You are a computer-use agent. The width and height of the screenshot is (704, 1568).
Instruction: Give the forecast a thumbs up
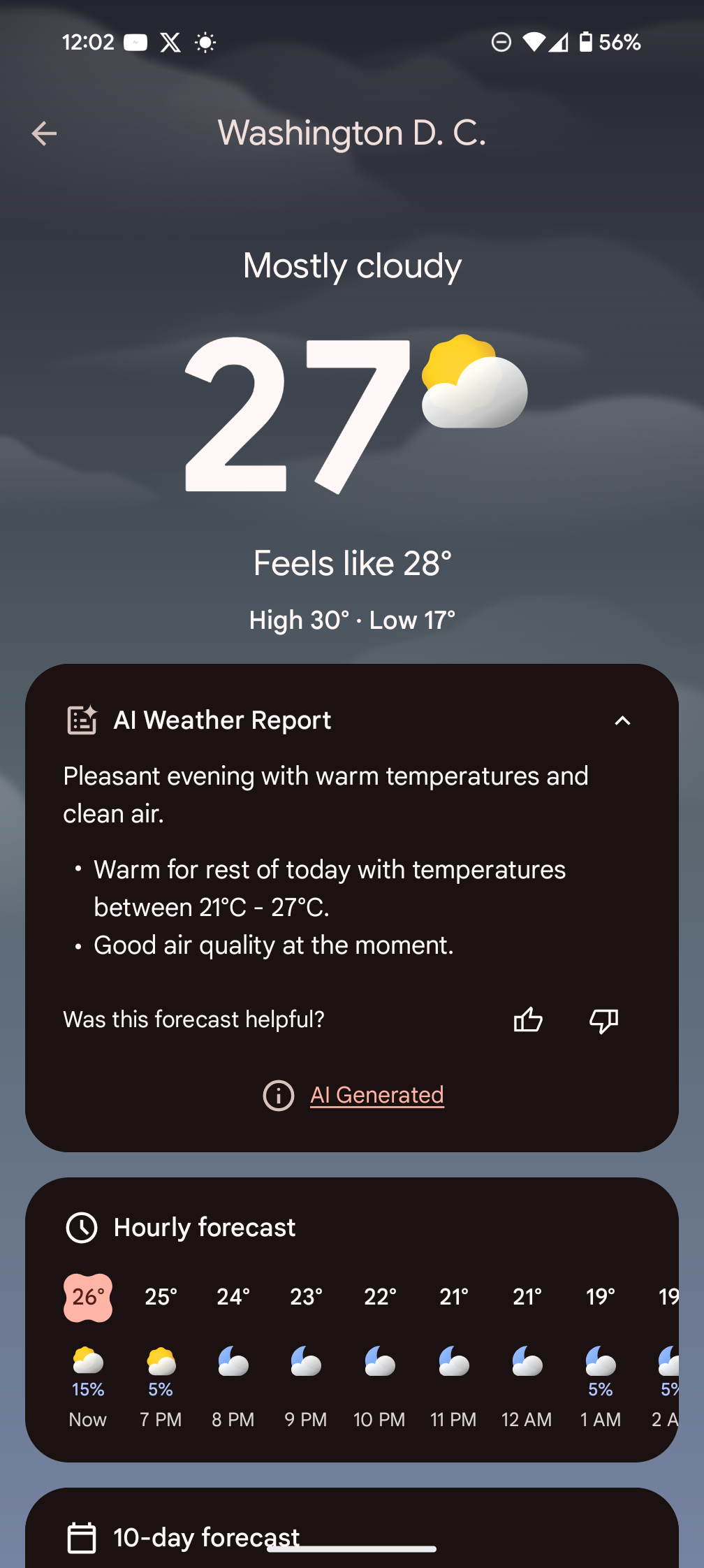tap(528, 1020)
